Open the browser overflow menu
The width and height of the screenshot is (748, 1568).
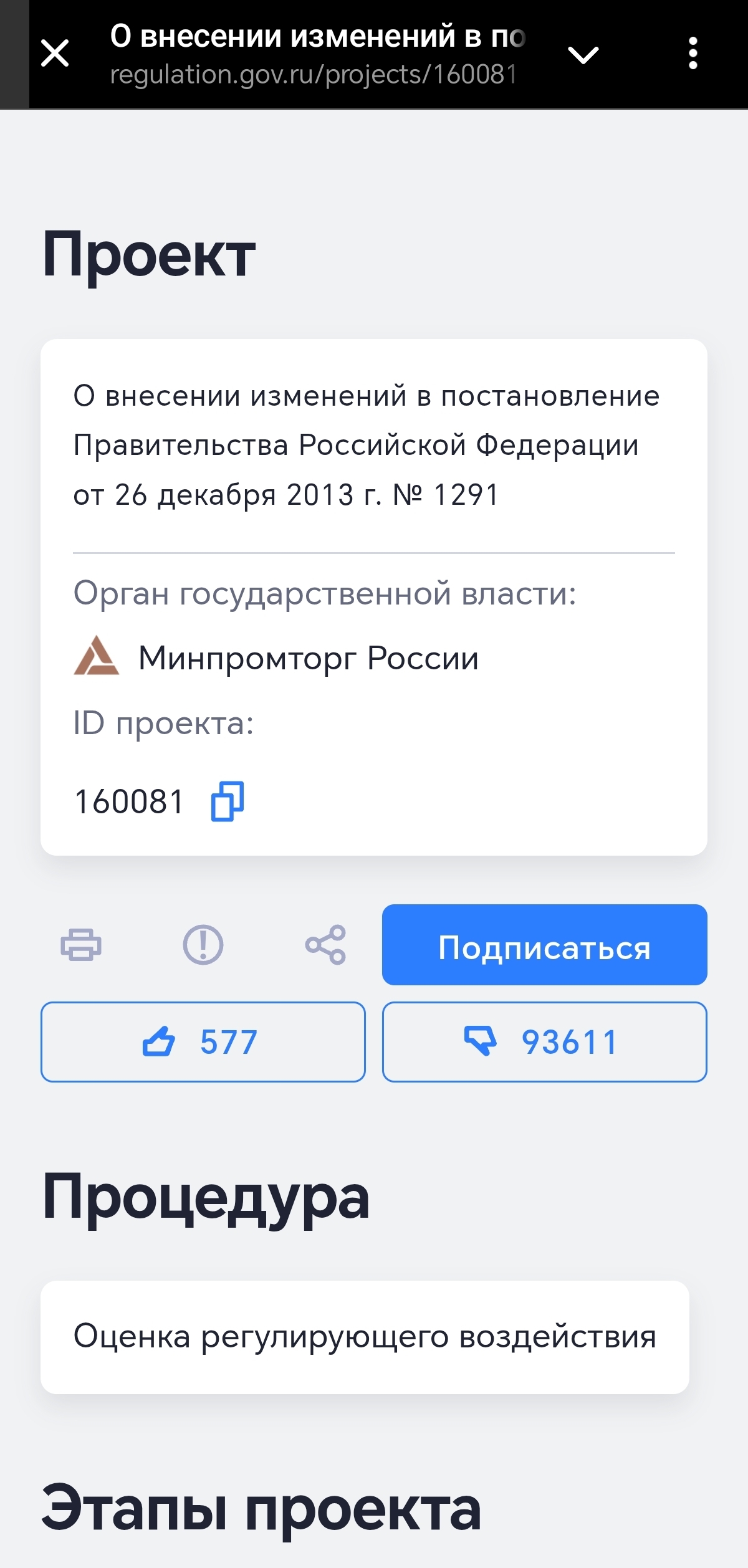[693, 54]
